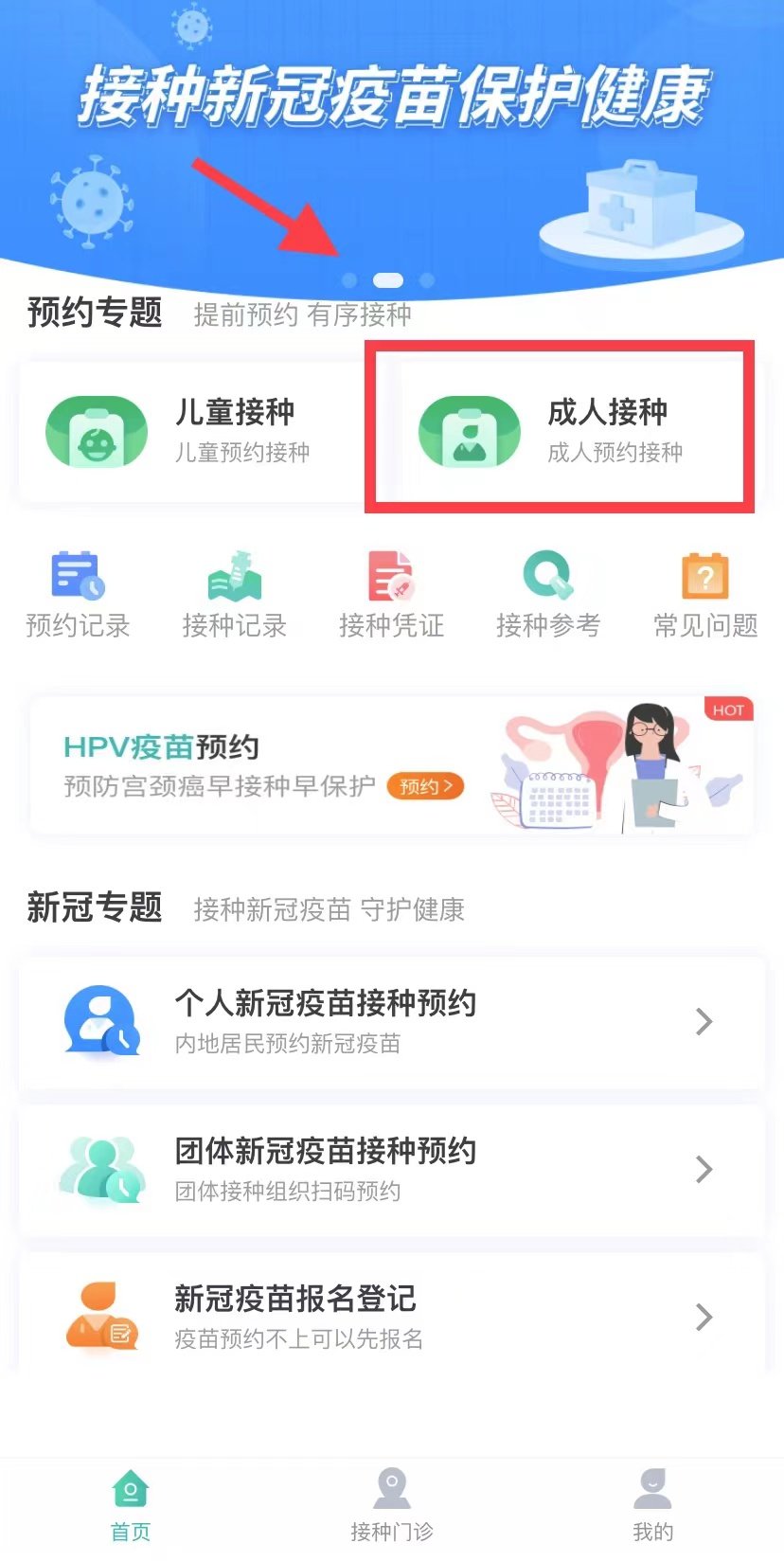Open 预约记录 shortcut
This screenshot has height=1561, width=784.
pyautogui.click(x=78, y=594)
